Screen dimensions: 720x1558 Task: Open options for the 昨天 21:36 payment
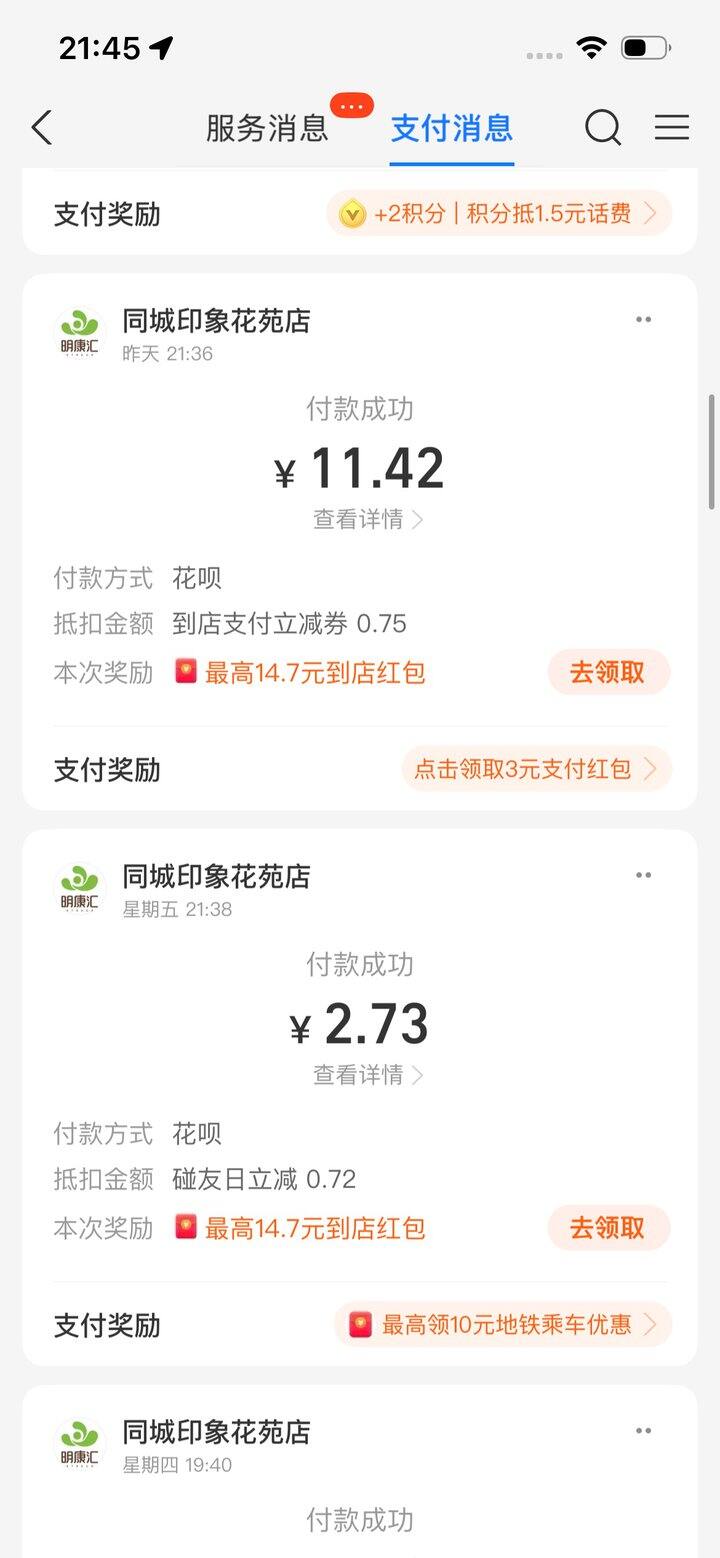click(643, 320)
